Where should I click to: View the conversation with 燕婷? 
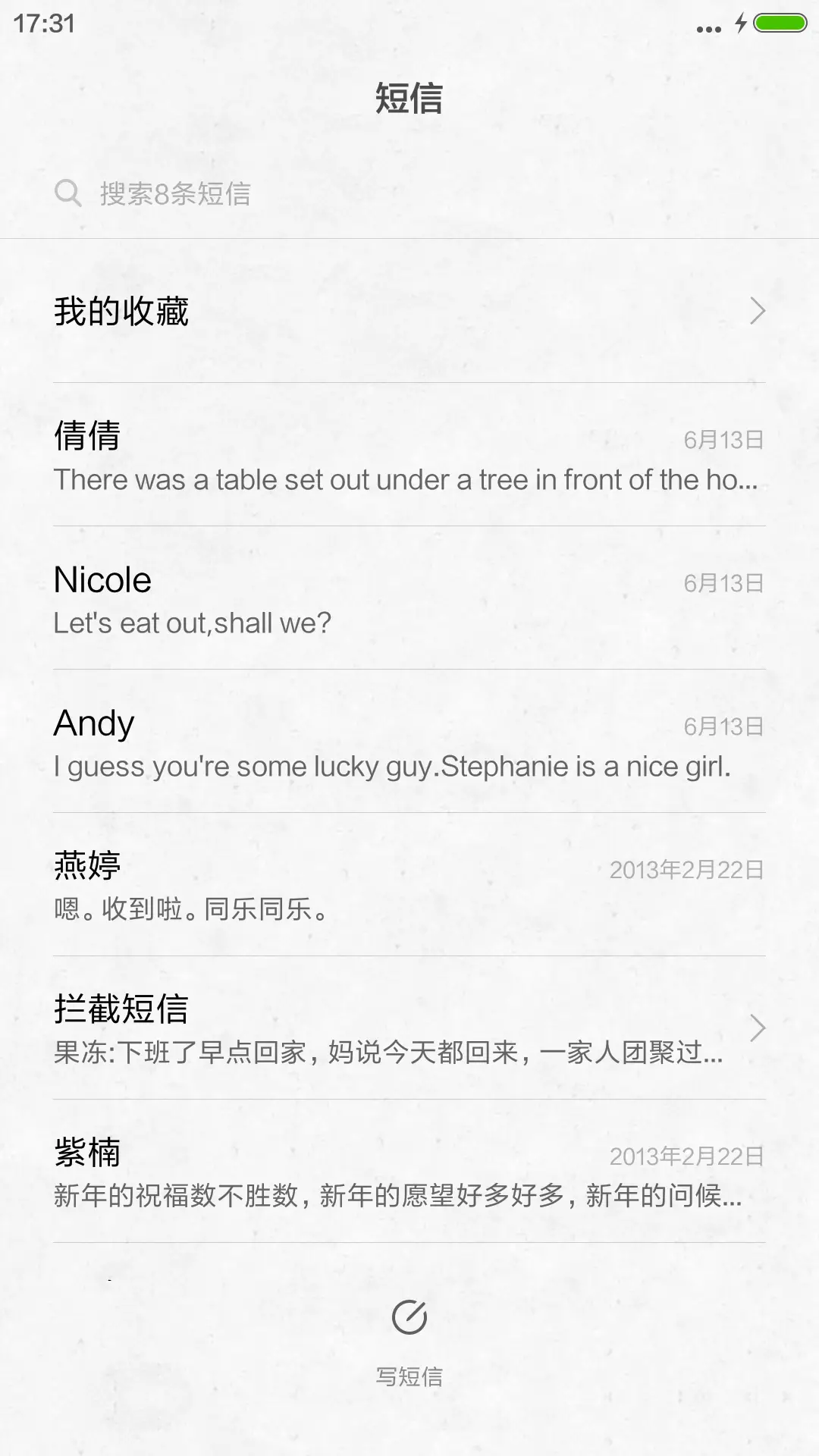(x=409, y=886)
